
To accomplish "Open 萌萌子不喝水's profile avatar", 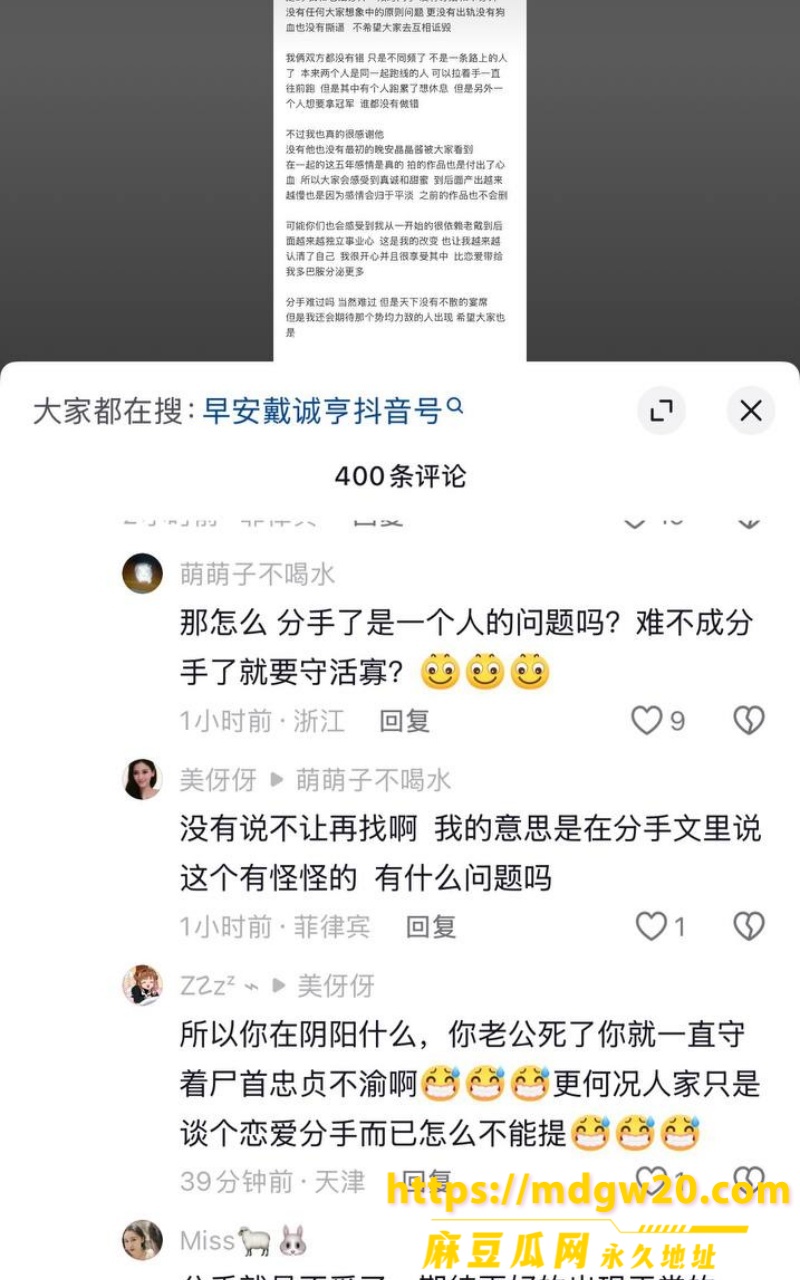I will (x=142, y=573).
